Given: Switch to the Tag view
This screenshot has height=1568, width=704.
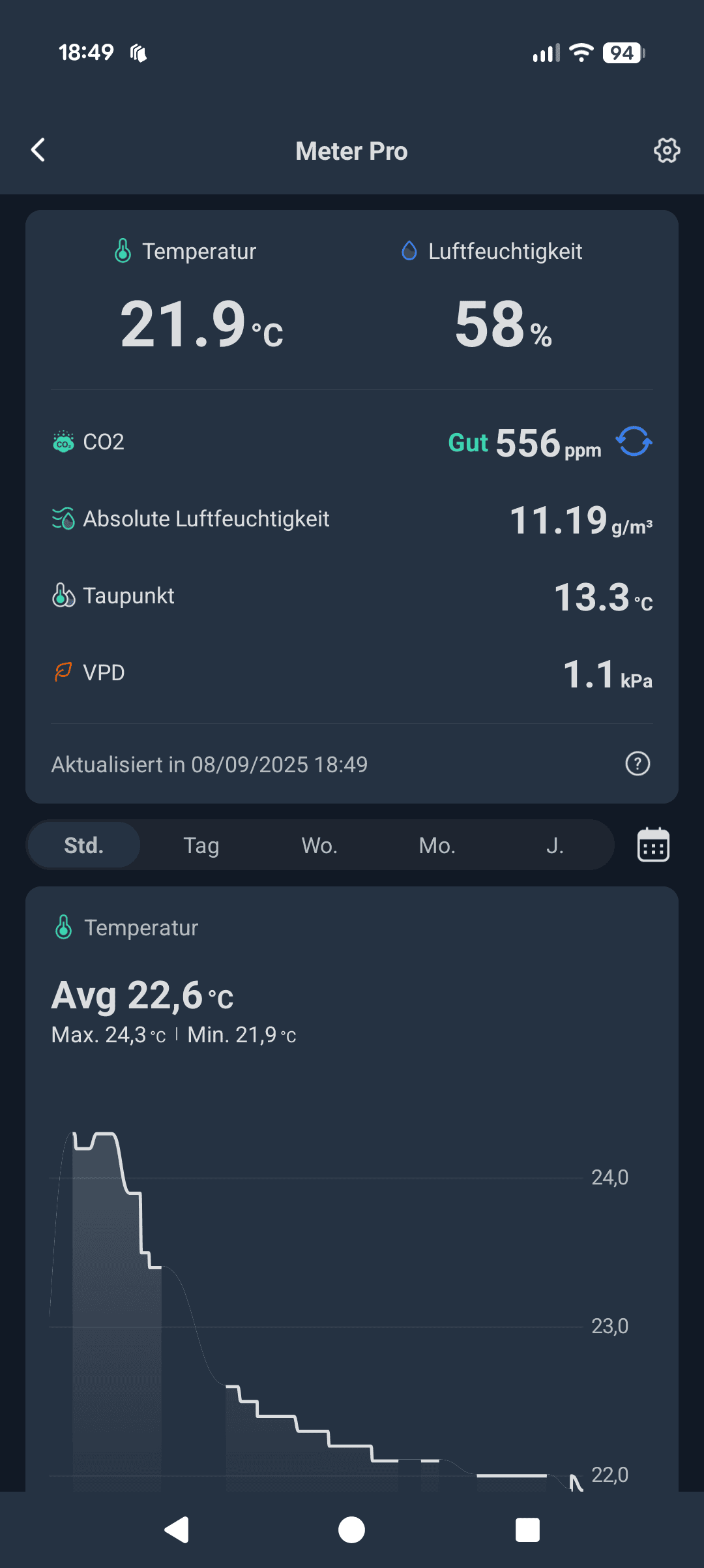Looking at the screenshot, I should pos(201,845).
